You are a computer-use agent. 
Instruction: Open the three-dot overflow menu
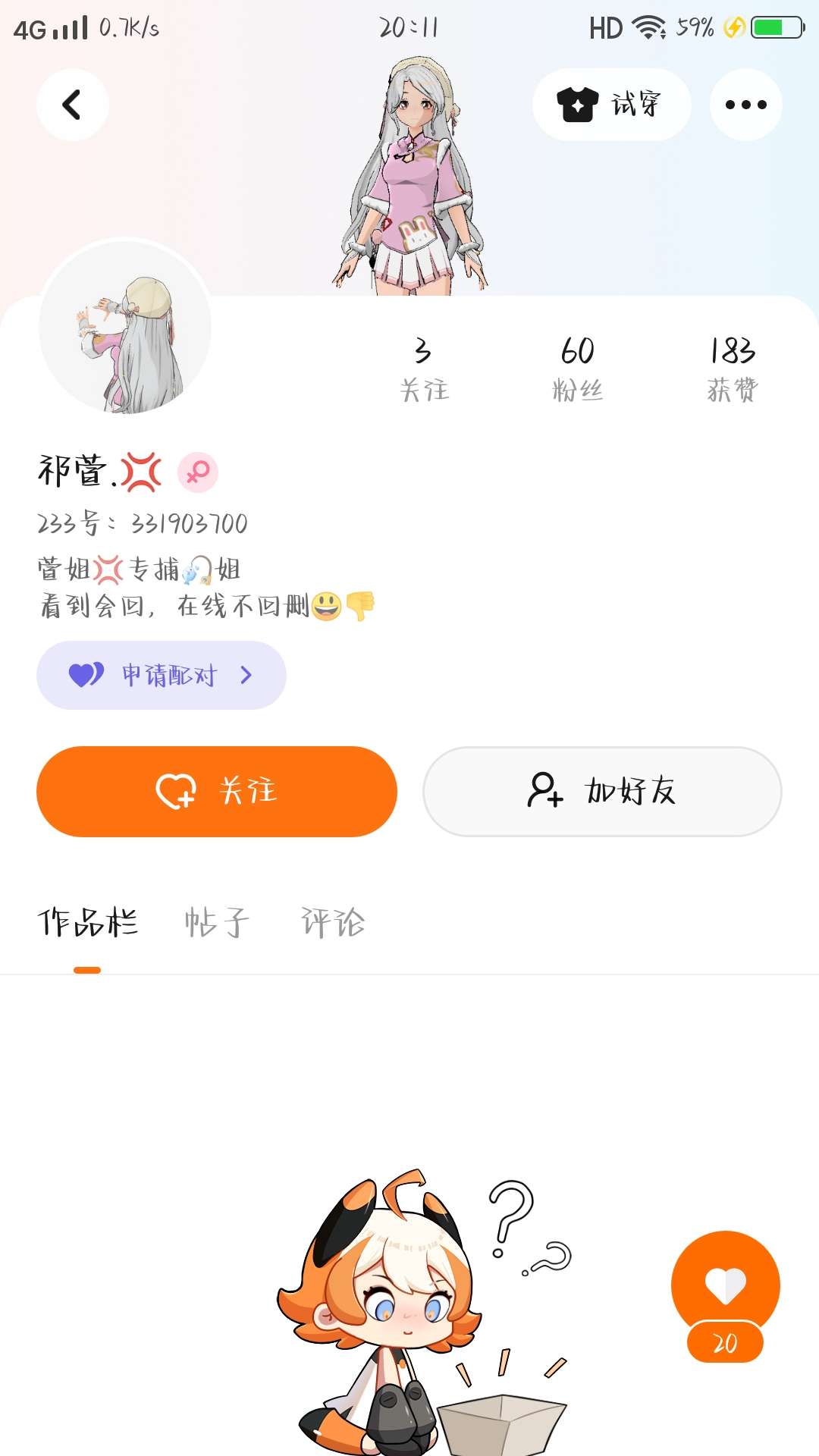pos(745,105)
